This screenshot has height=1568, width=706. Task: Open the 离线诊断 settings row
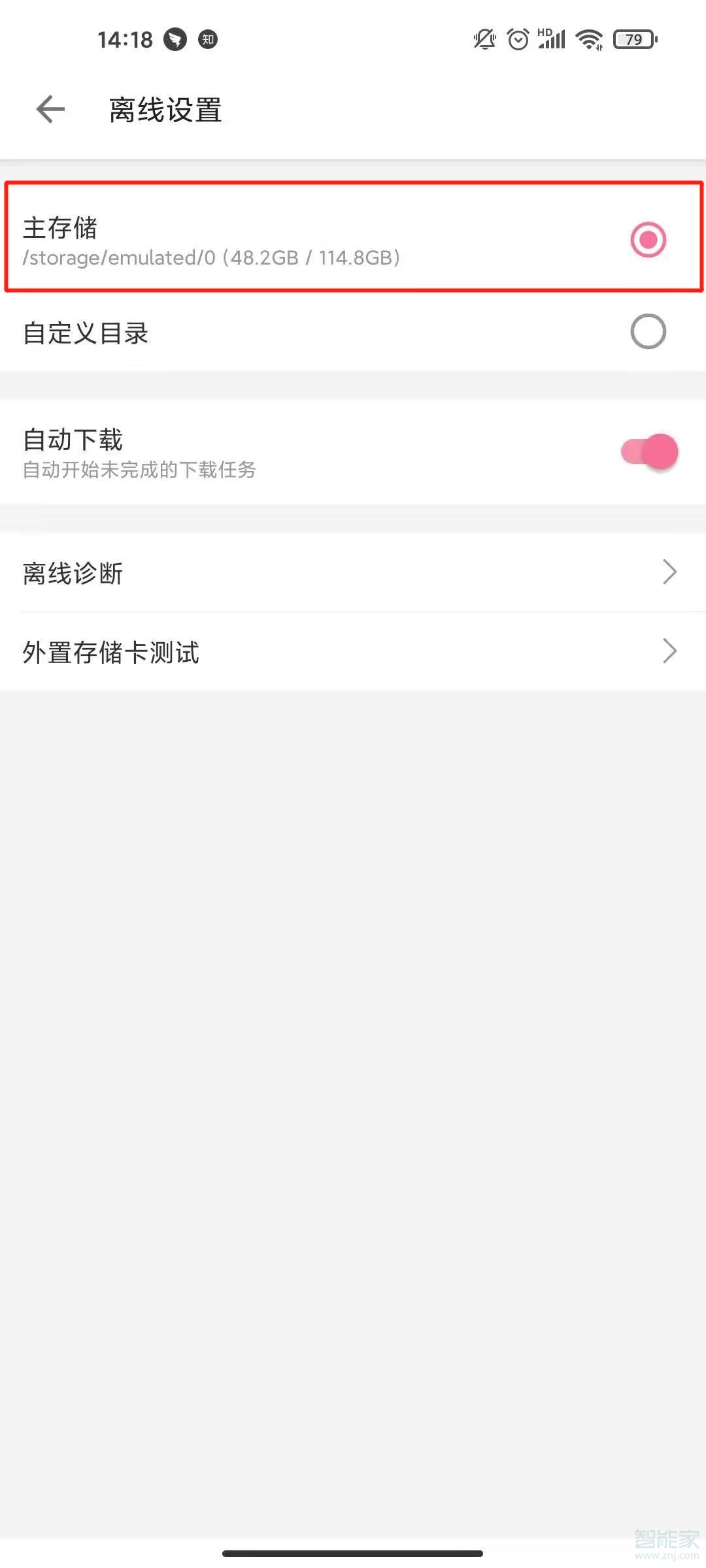tap(261, 572)
